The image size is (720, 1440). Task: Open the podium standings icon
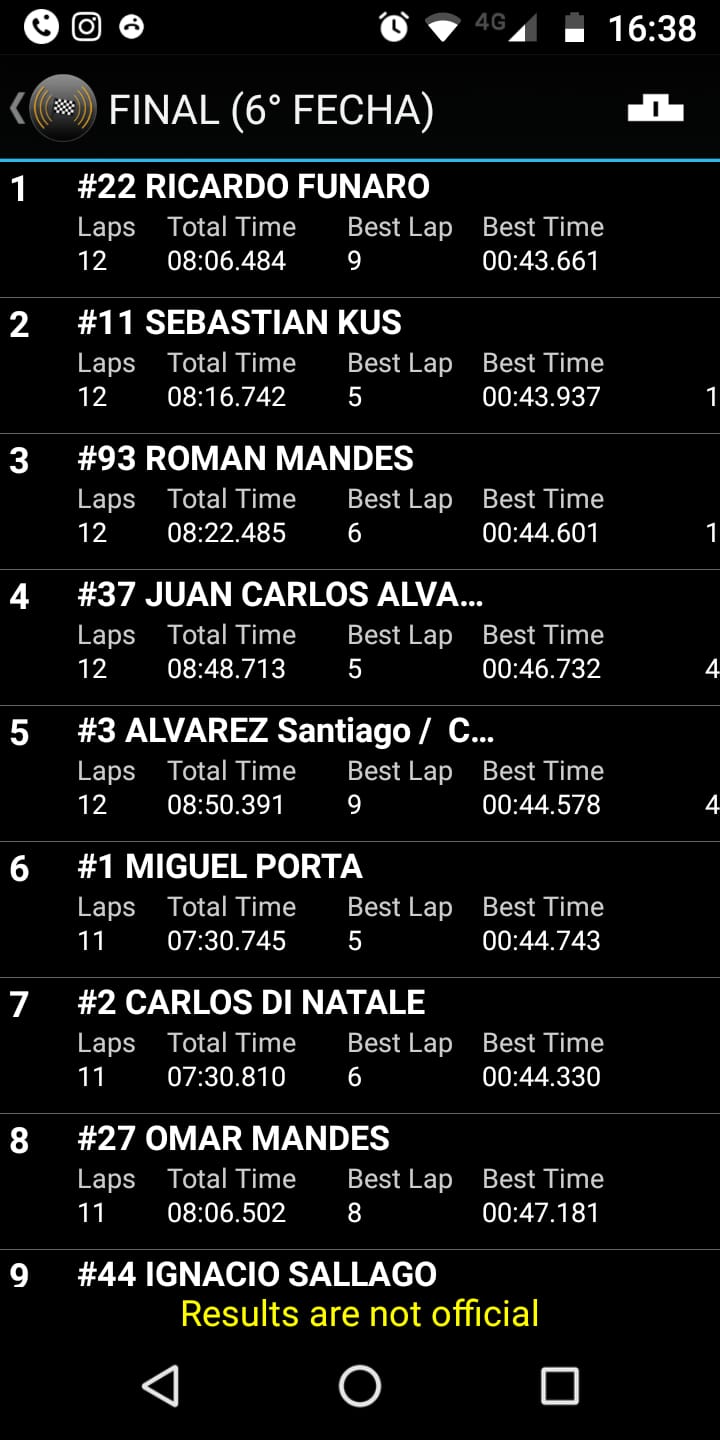pyautogui.click(x=655, y=108)
